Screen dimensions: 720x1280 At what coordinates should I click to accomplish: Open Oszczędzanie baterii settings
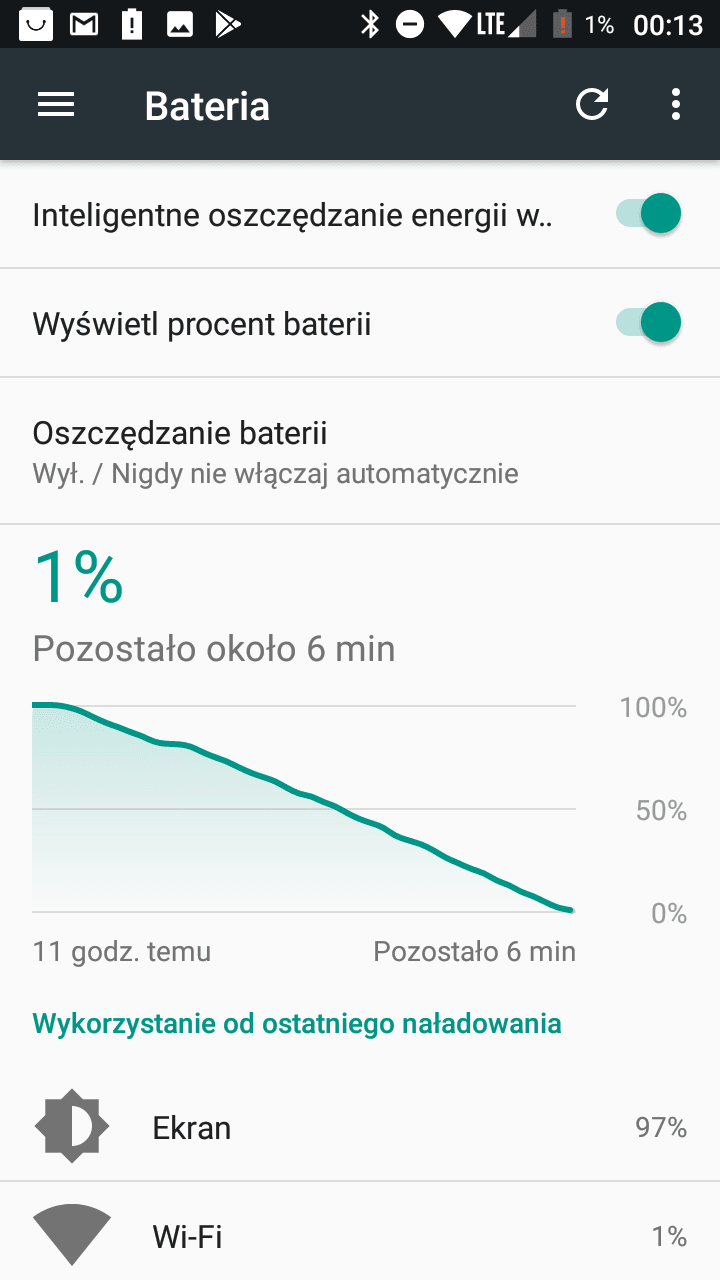coord(360,451)
